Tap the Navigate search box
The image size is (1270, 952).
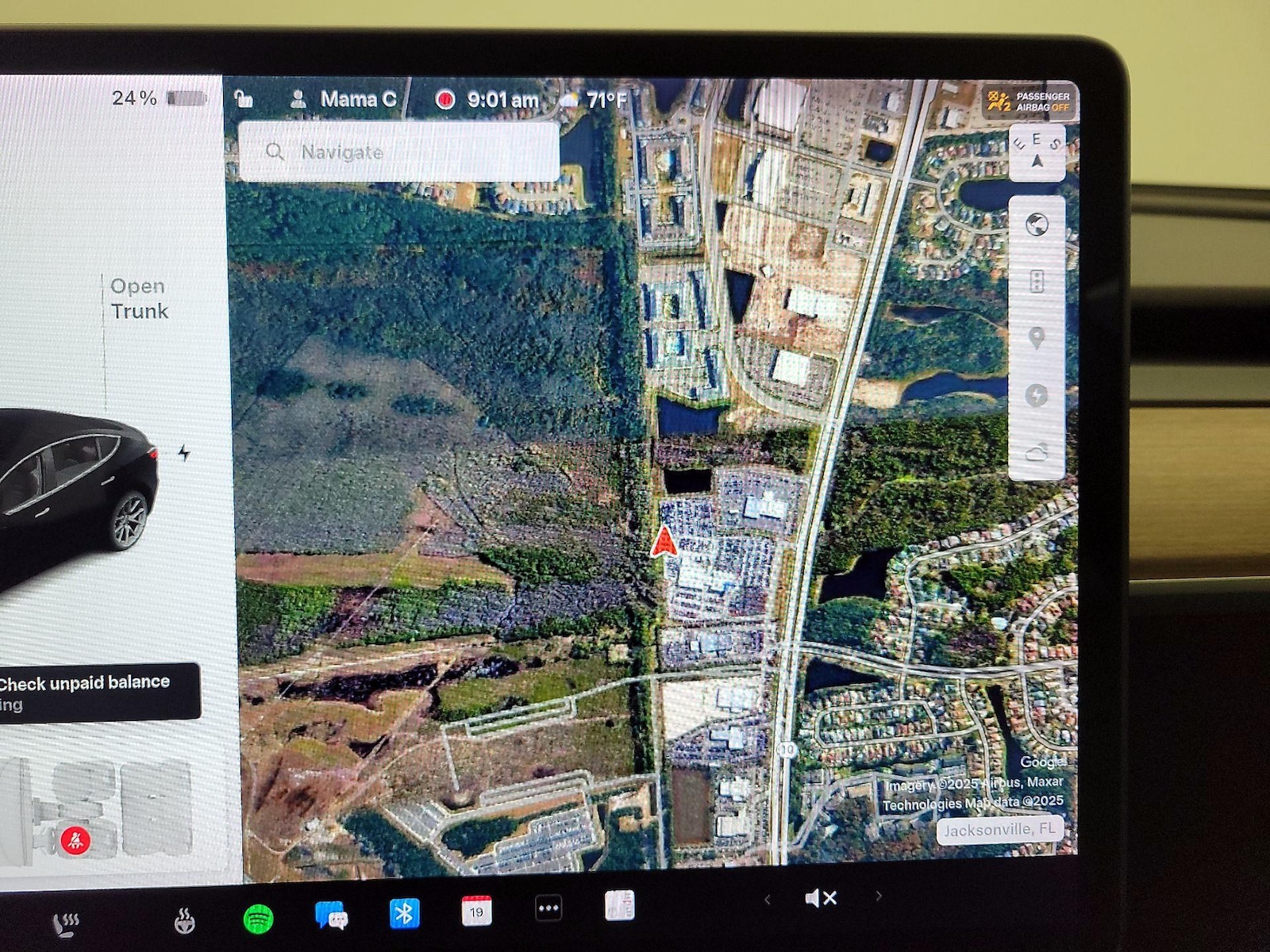coord(399,152)
